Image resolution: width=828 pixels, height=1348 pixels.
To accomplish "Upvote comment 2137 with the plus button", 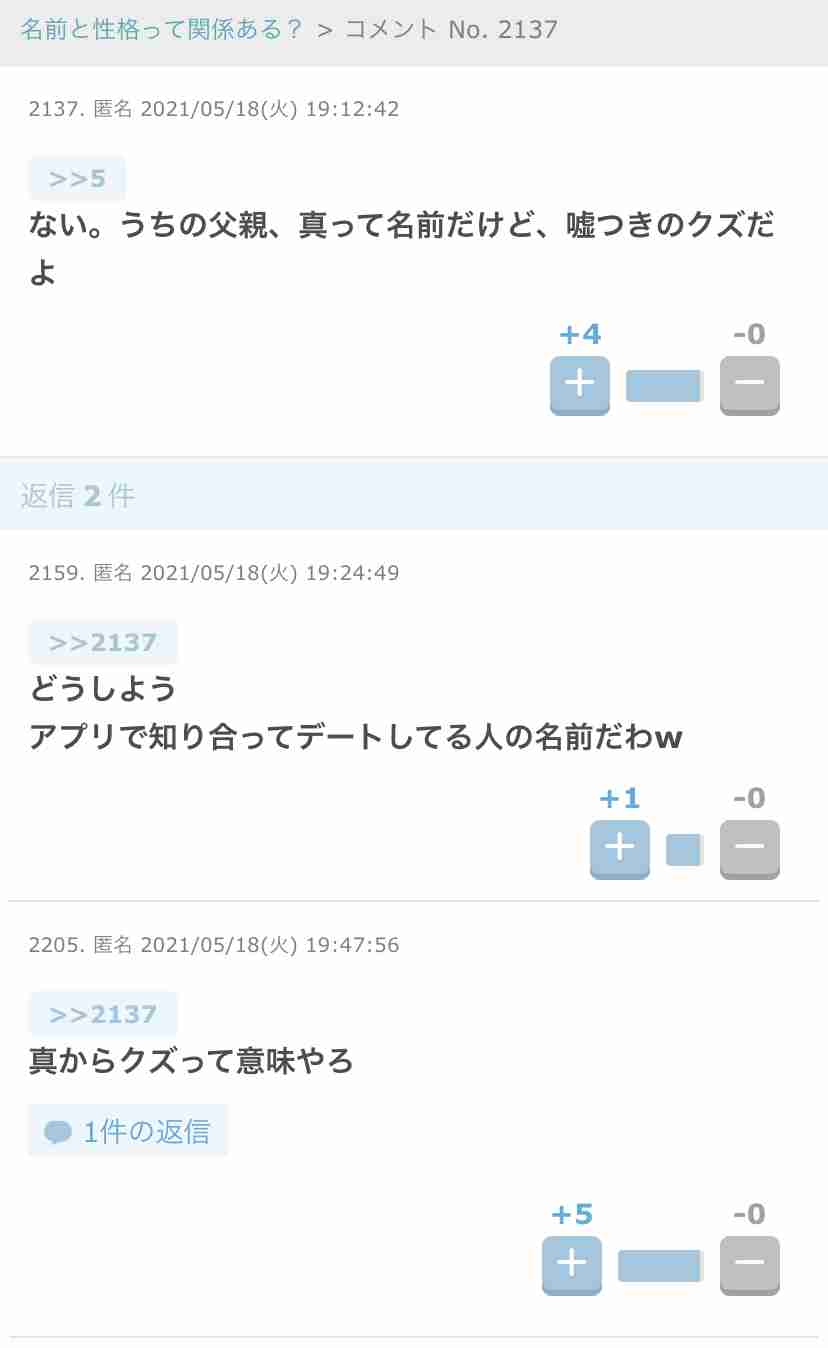I will pos(580,385).
